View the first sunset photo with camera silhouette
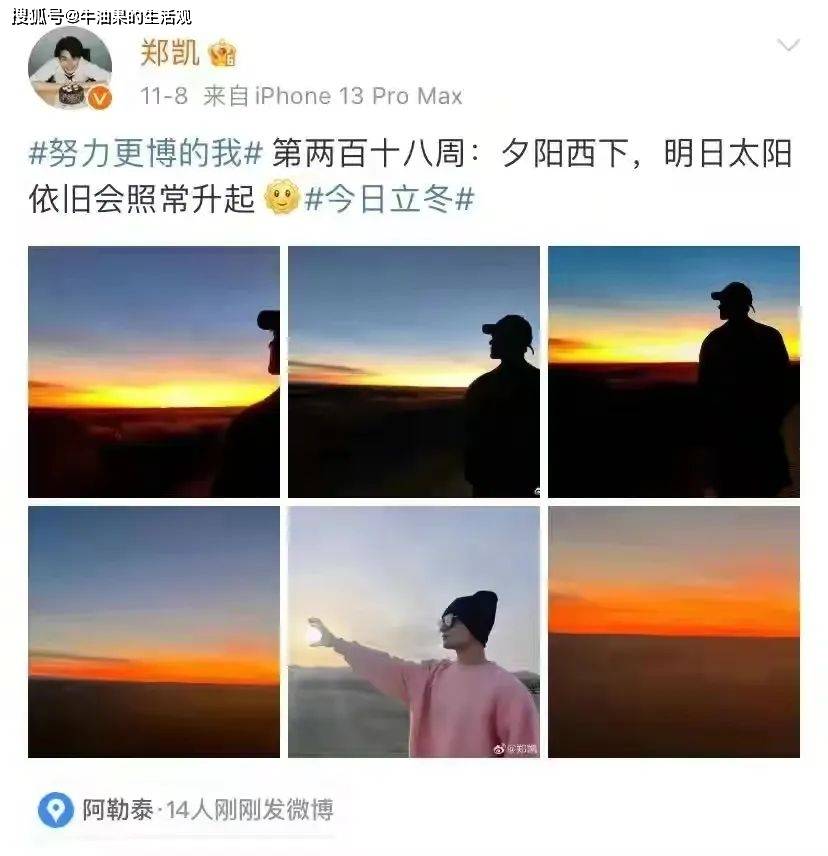The width and height of the screenshot is (828, 856). 154,372
